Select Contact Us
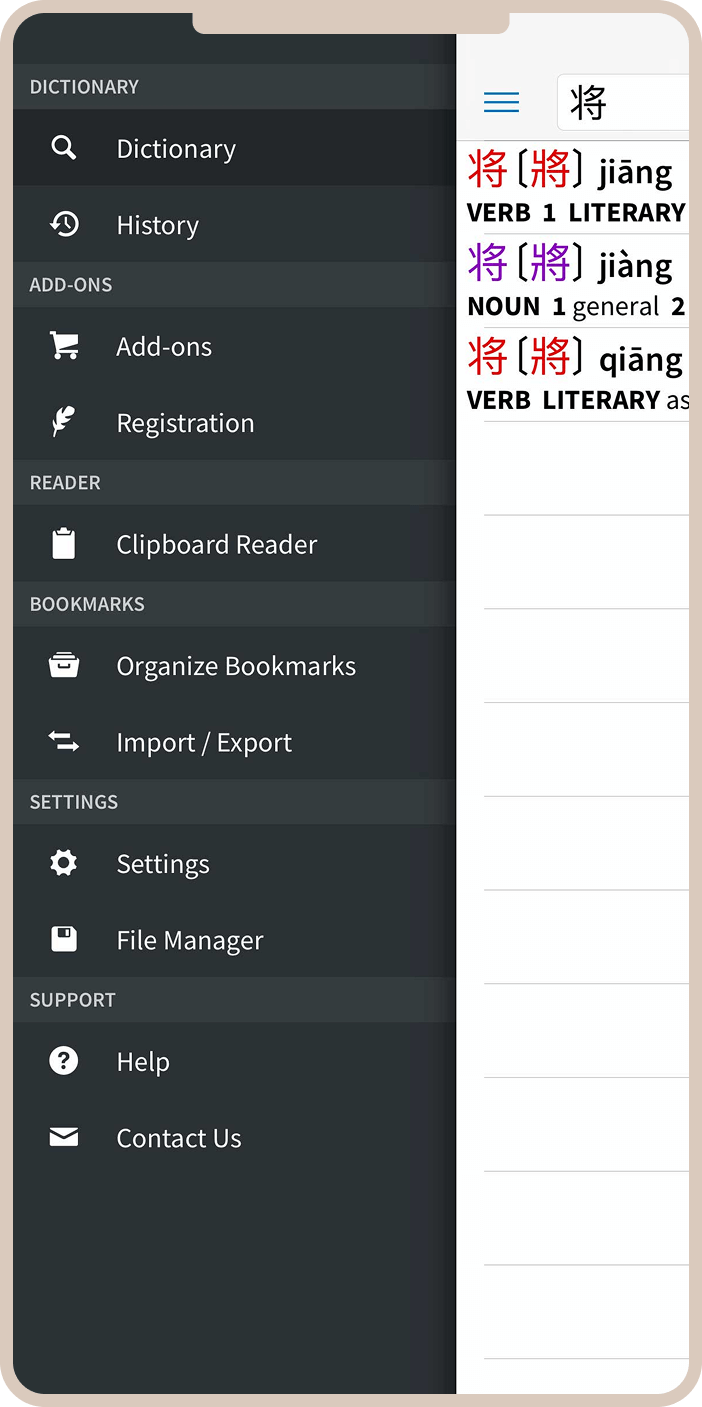The width and height of the screenshot is (702, 1407). coord(234,1138)
